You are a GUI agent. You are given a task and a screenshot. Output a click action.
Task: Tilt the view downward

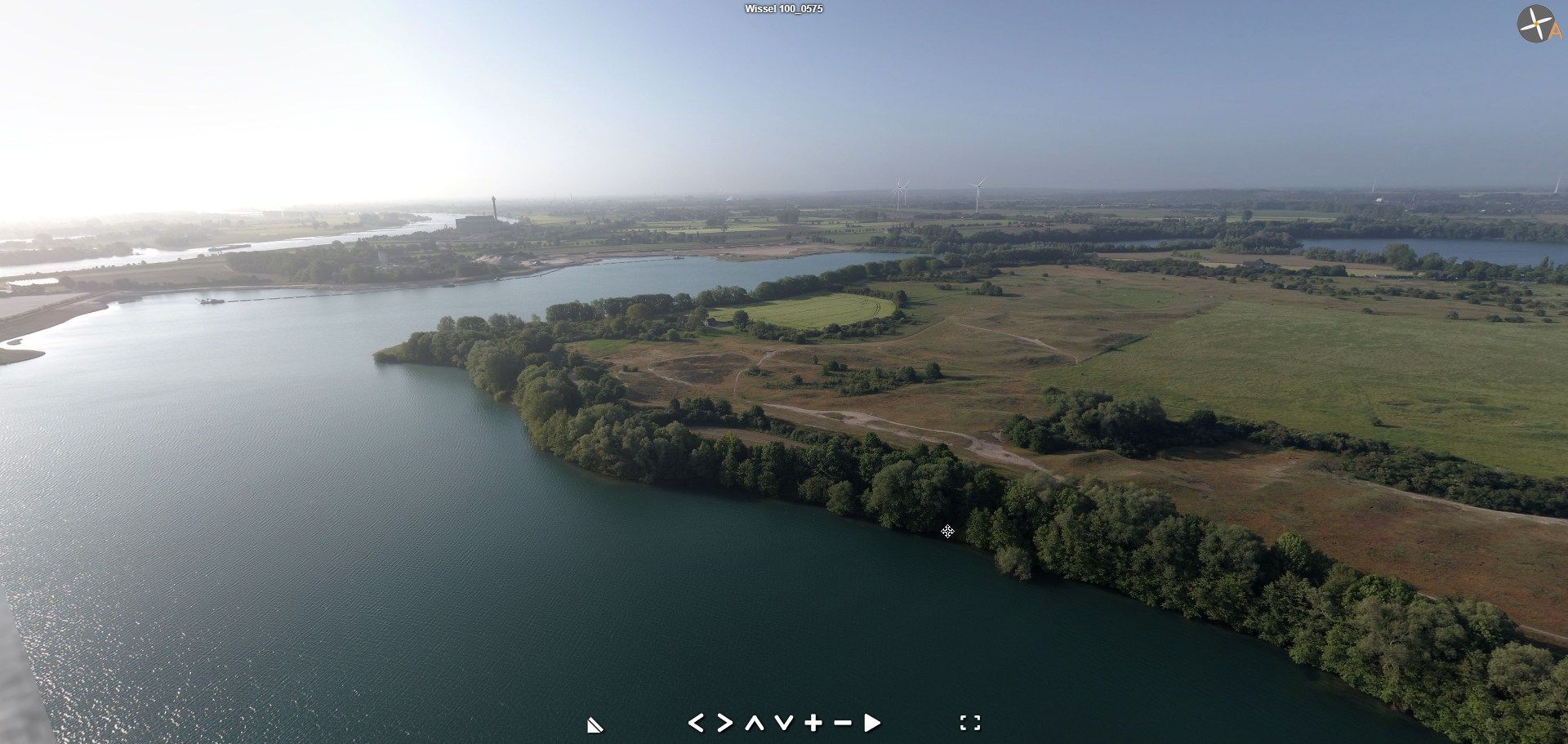784,723
